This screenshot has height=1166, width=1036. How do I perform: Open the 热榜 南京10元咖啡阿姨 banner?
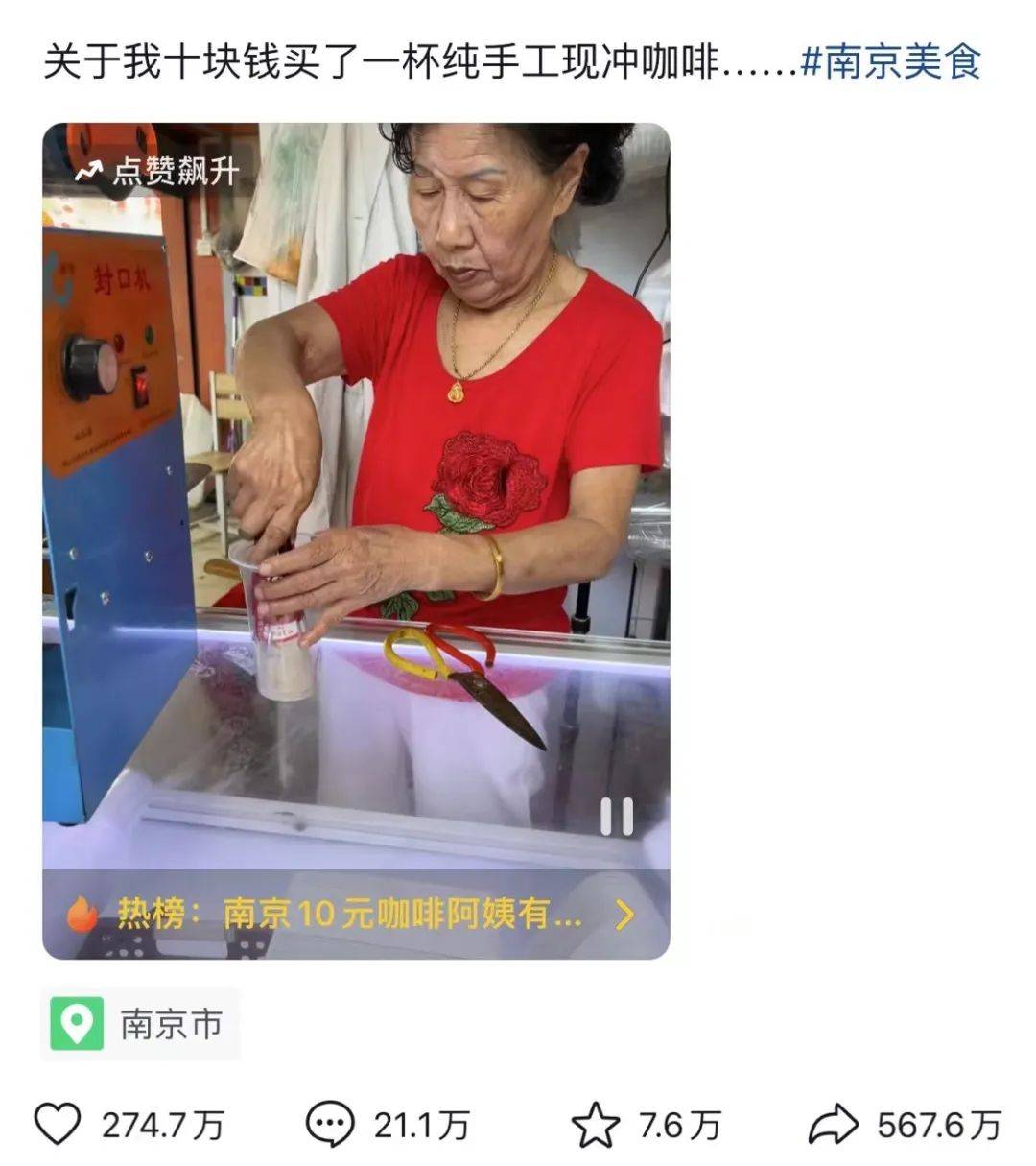[x=355, y=915]
